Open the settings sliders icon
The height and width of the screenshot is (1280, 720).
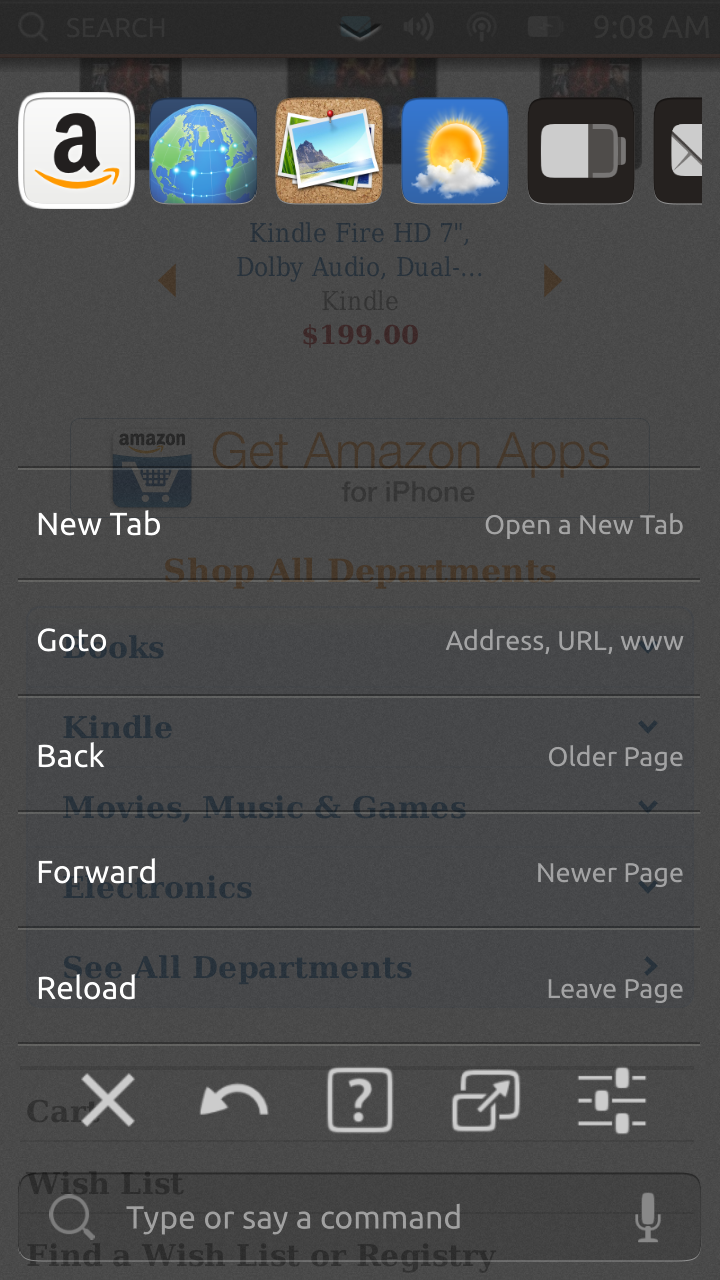point(612,1100)
